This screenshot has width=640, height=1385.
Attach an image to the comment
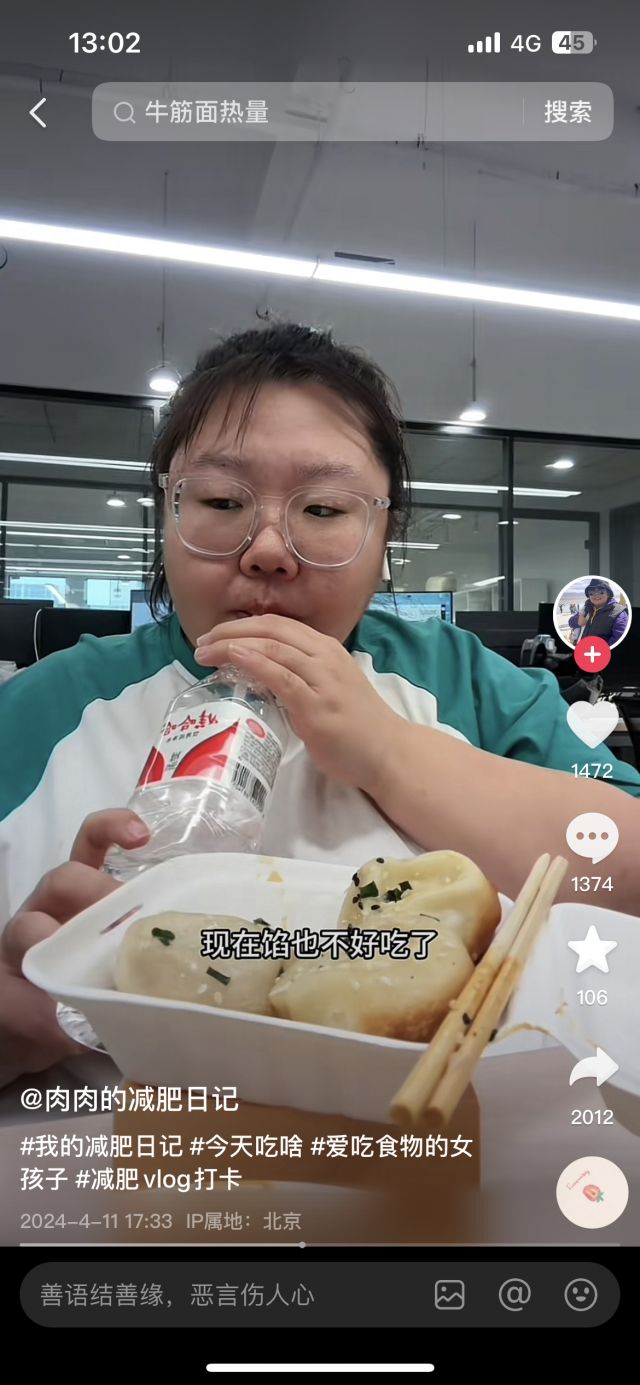click(450, 1295)
